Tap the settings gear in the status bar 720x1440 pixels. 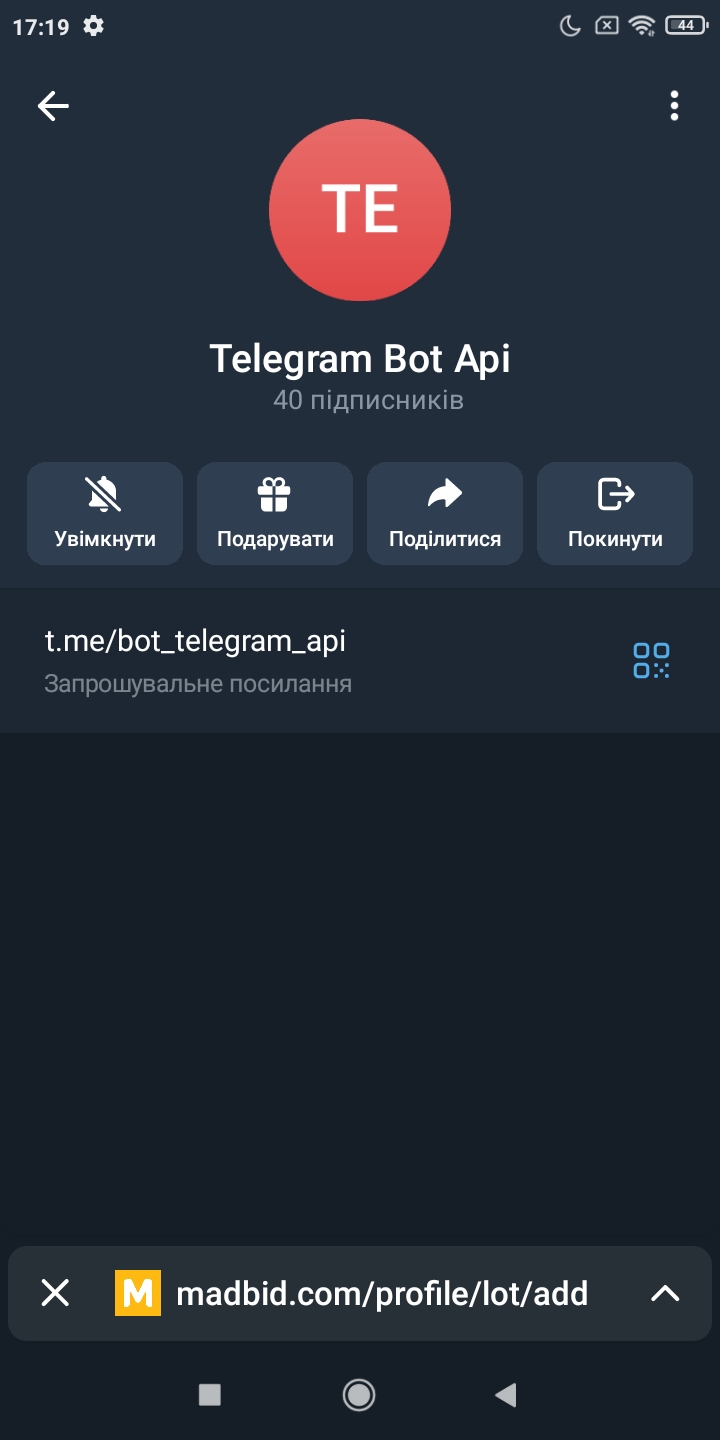(93, 27)
